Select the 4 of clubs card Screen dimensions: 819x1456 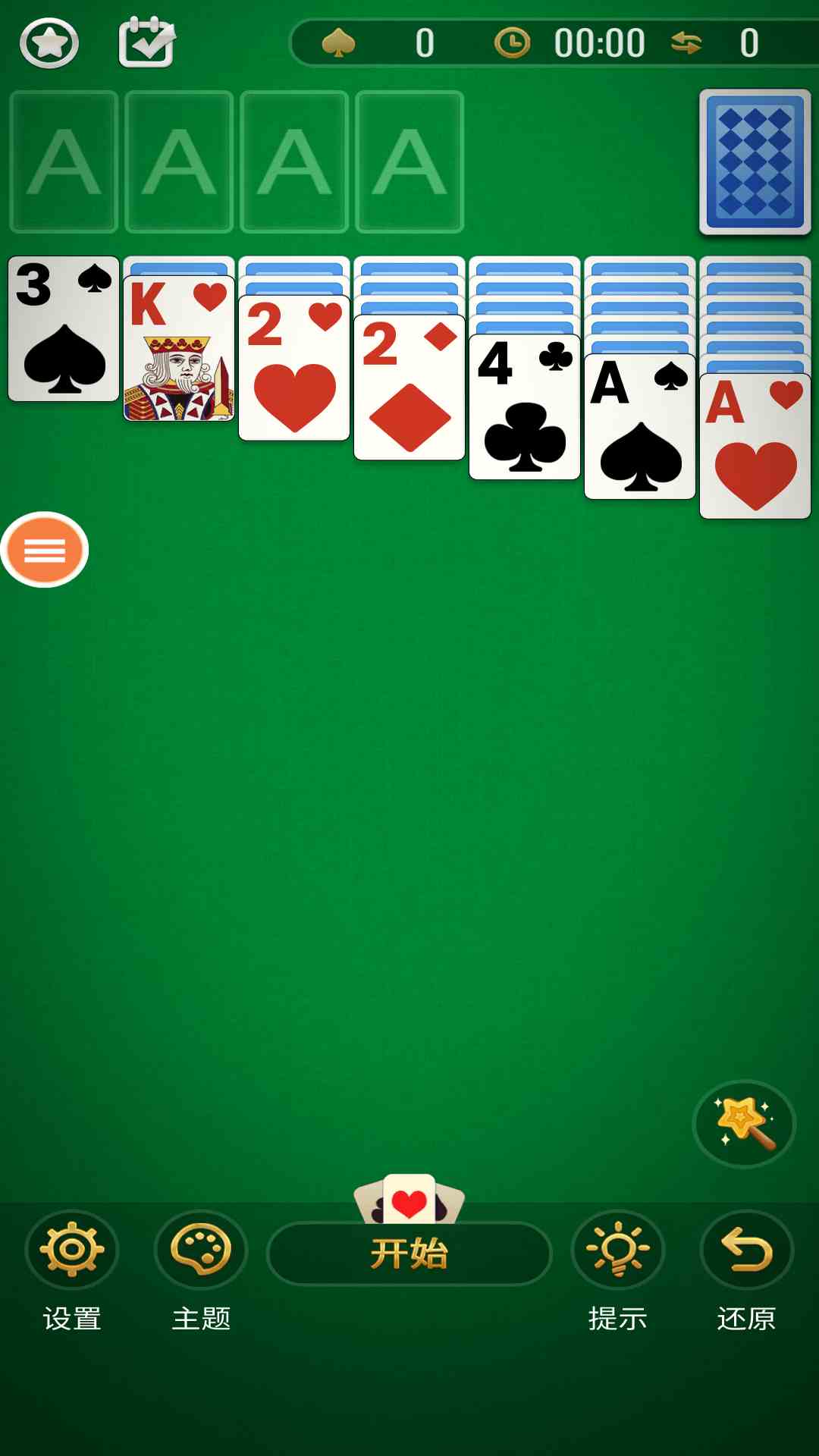pyautogui.click(x=525, y=407)
